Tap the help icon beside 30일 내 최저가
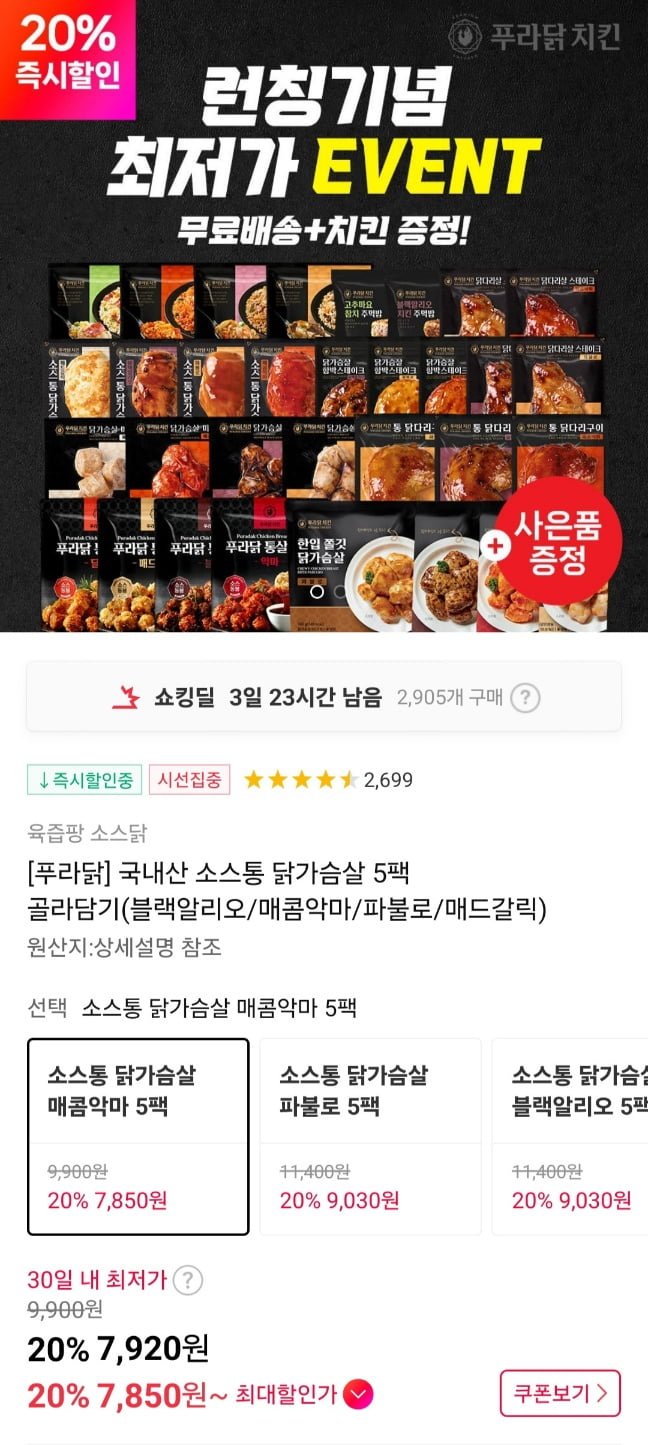The image size is (648, 1445). (188, 1280)
